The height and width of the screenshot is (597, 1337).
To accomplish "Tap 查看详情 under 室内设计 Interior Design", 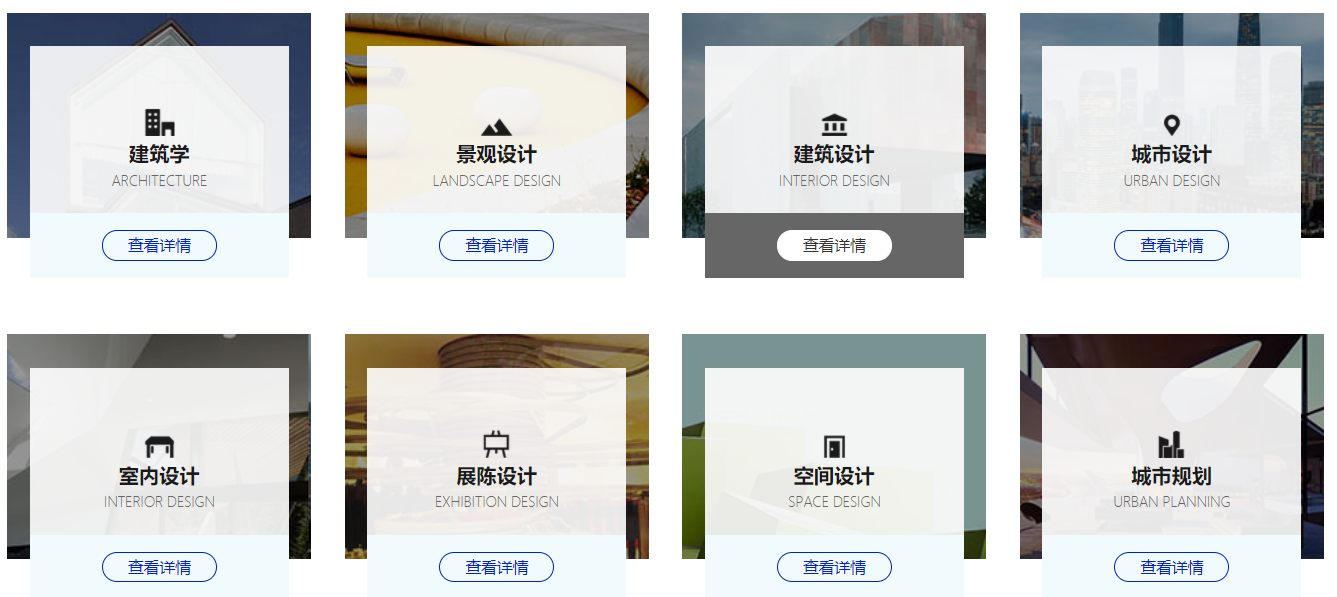I will 159,567.
